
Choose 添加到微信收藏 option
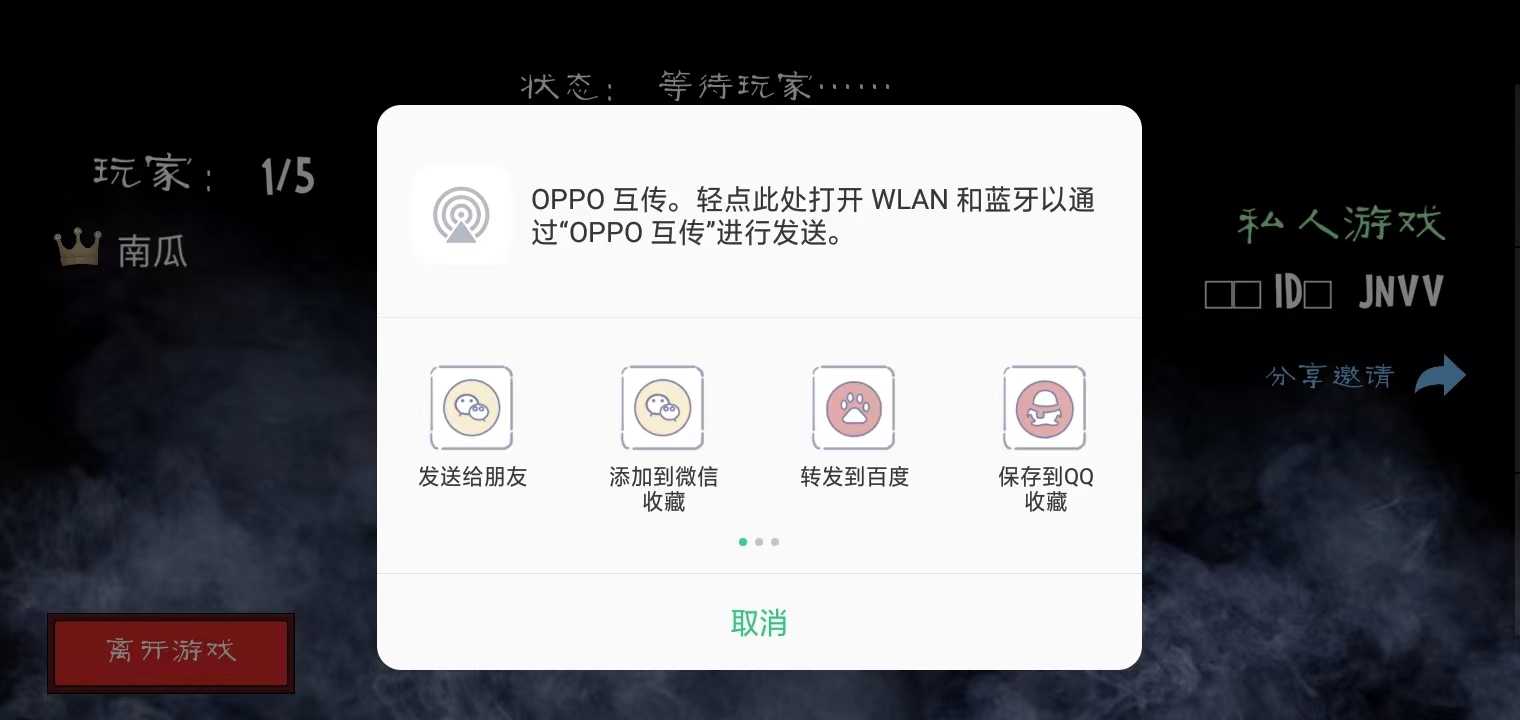[x=663, y=408]
